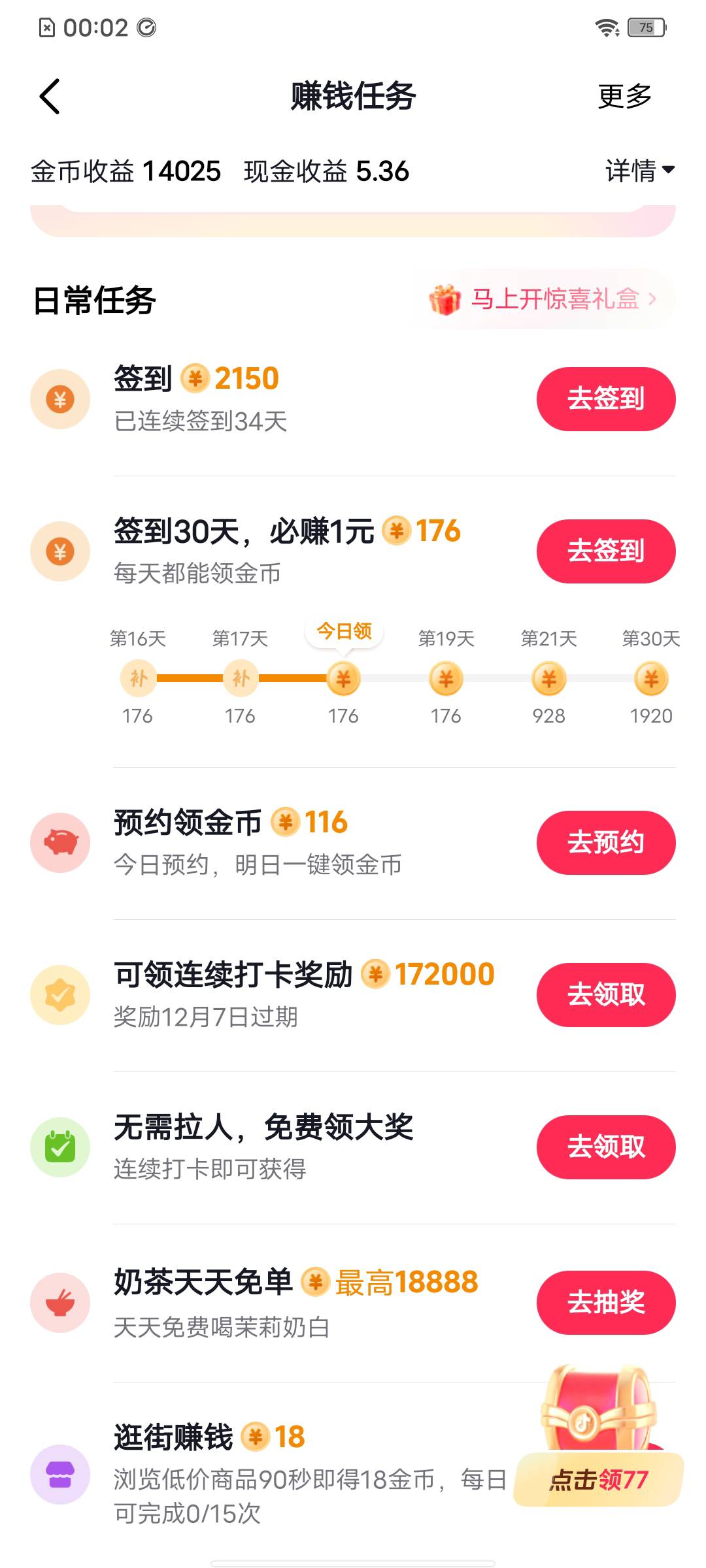Screen dimensions: 706x1568
Task: Expand the 详情 earnings dropdown
Action: (x=639, y=171)
